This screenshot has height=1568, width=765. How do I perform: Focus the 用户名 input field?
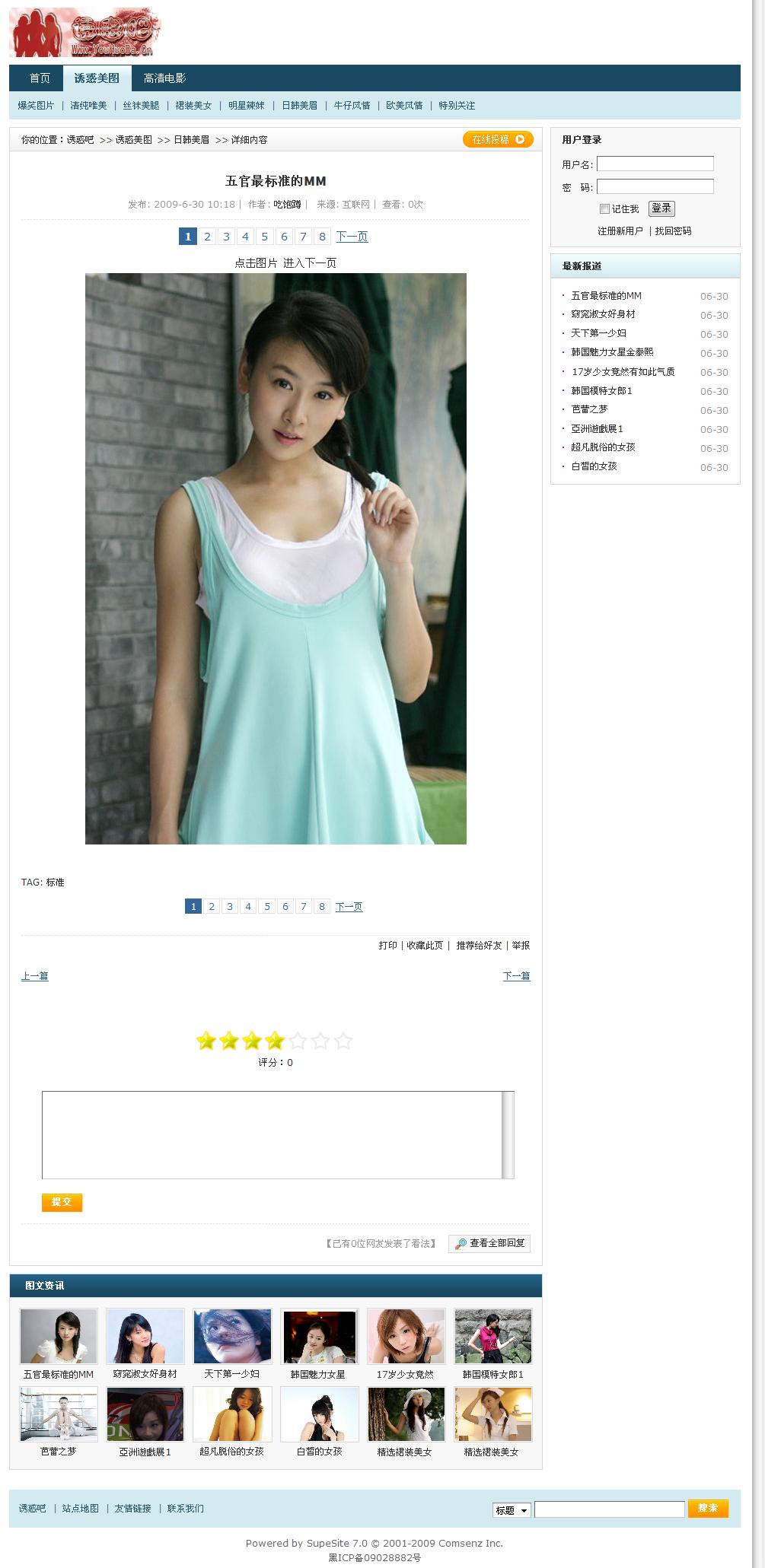click(x=655, y=164)
